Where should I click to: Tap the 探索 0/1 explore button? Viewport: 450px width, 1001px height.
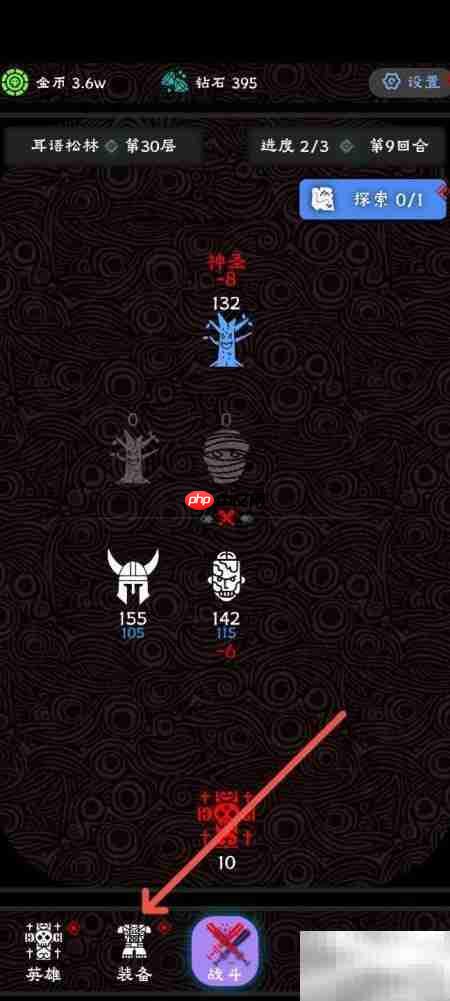click(x=373, y=200)
